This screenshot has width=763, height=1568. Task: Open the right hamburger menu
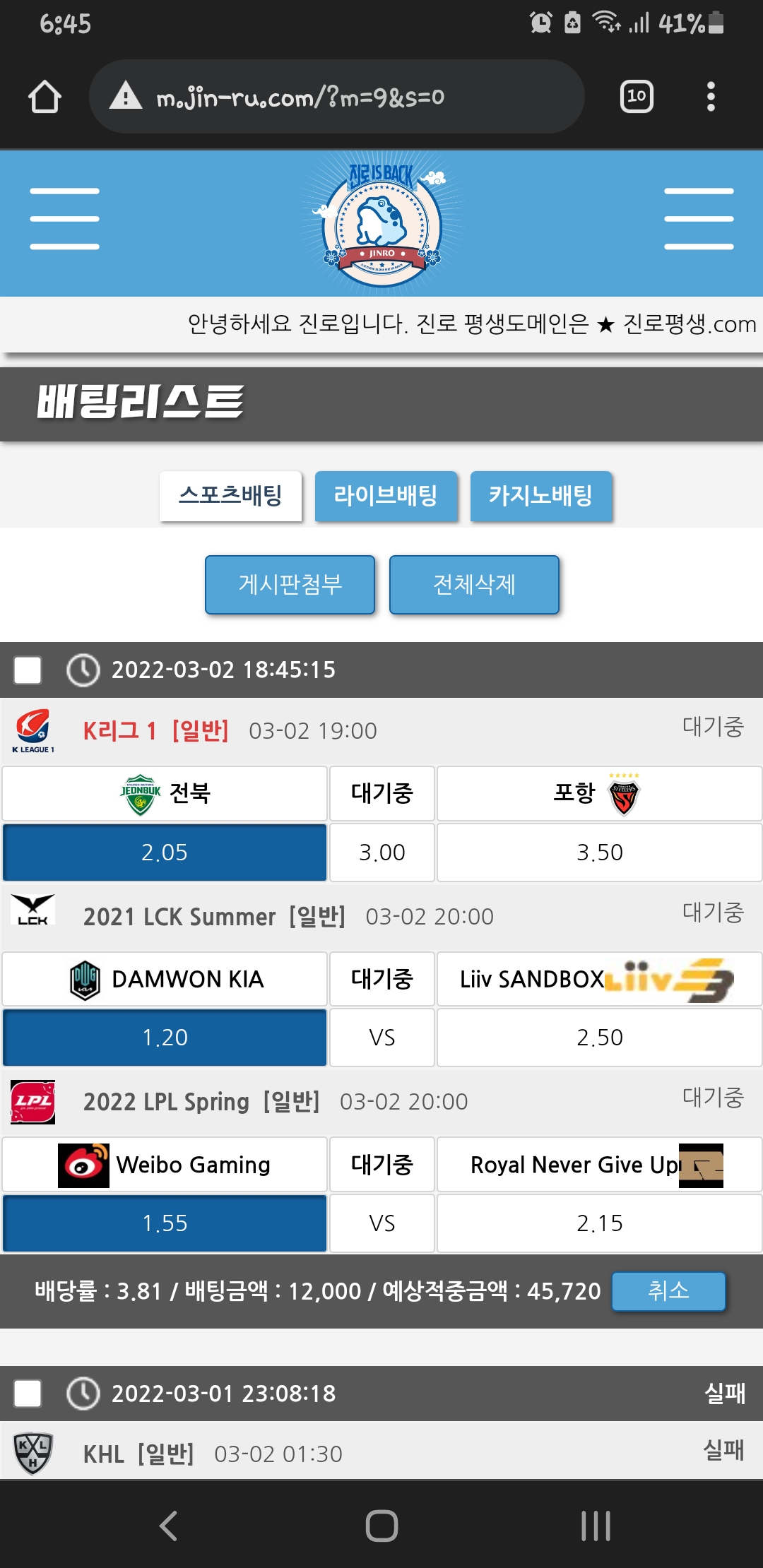(x=699, y=219)
